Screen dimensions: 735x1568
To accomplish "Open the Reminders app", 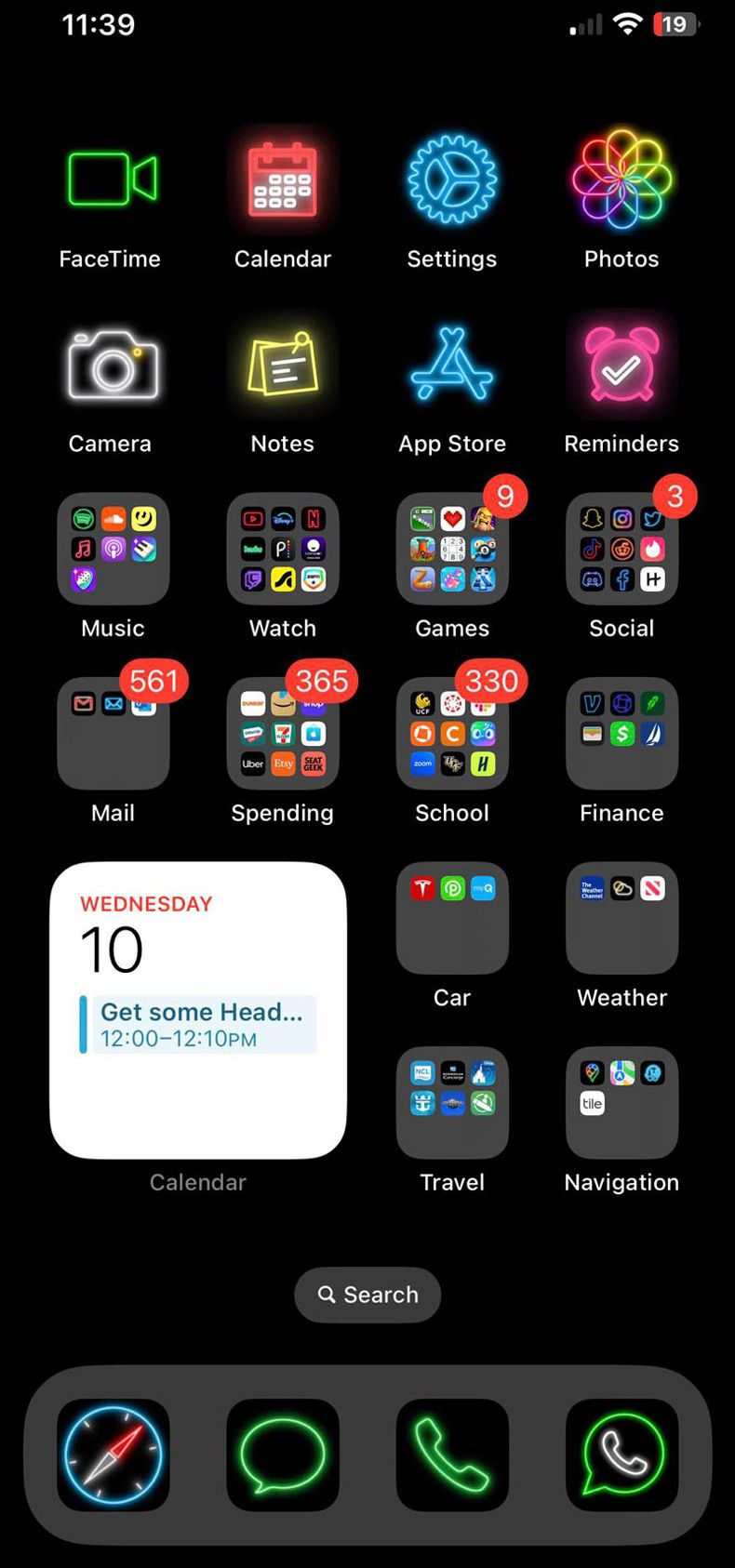I will 621,365.
